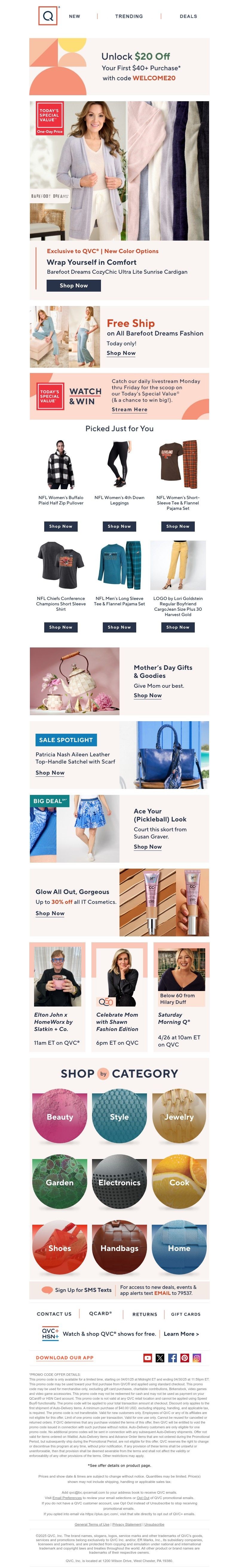The height and width of the screenshot is (1568, 239).
Task: Select the Electronics category tile
Action: click(x=119, y=1183)
